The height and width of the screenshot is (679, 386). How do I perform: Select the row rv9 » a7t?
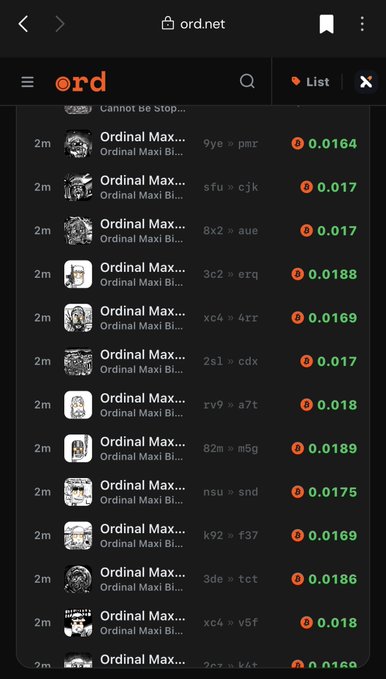(x=193, y=404)
